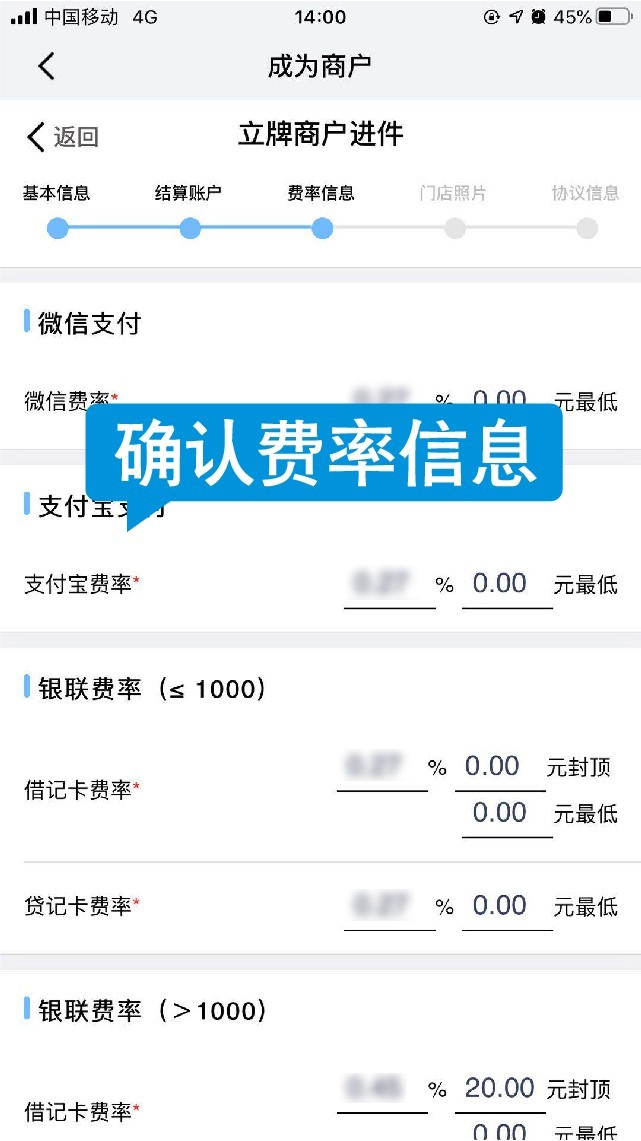Edit the 贷记卡费率 percentage field
The height and width of the screenshot is (1141, 641).
(389, 908)
